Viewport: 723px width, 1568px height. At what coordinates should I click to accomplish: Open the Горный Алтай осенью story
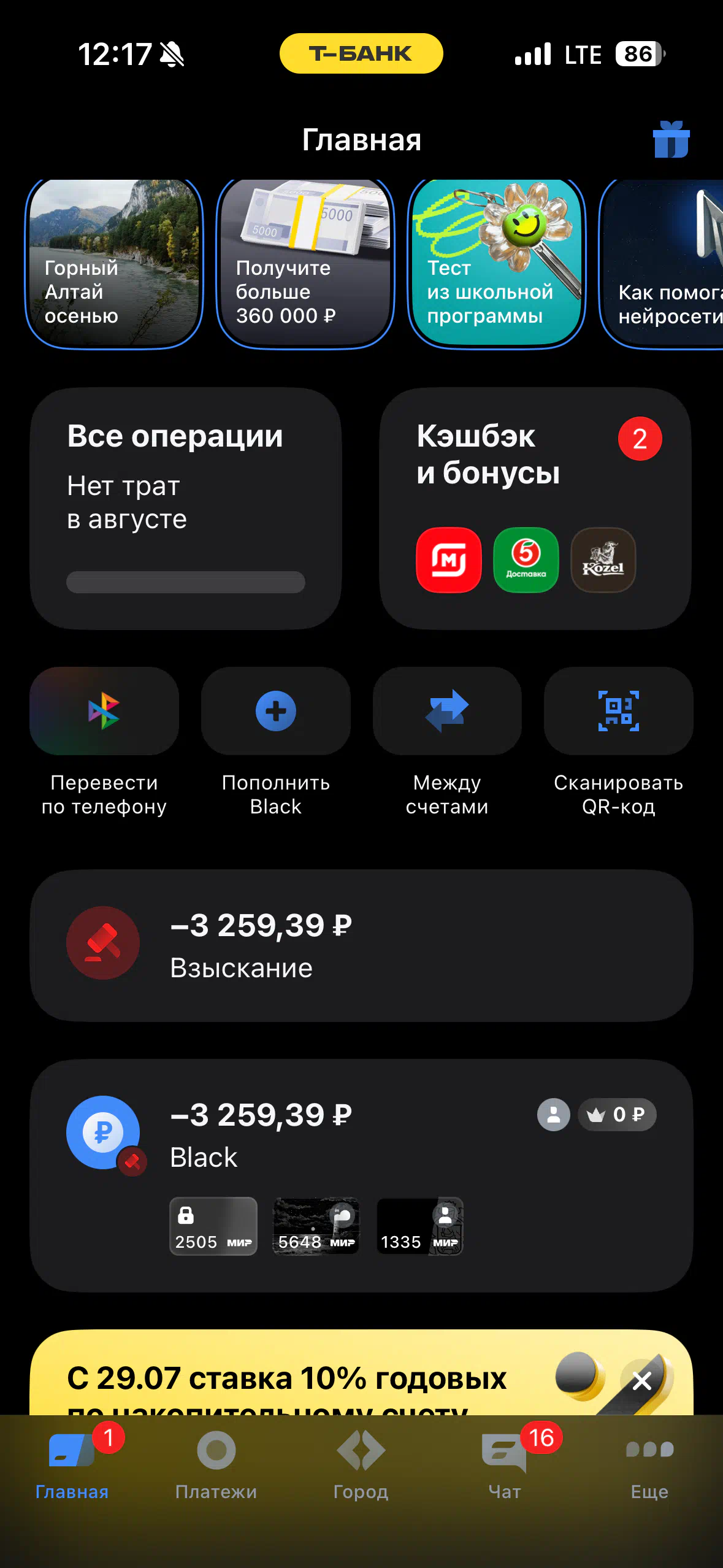[x=114, y=263]
